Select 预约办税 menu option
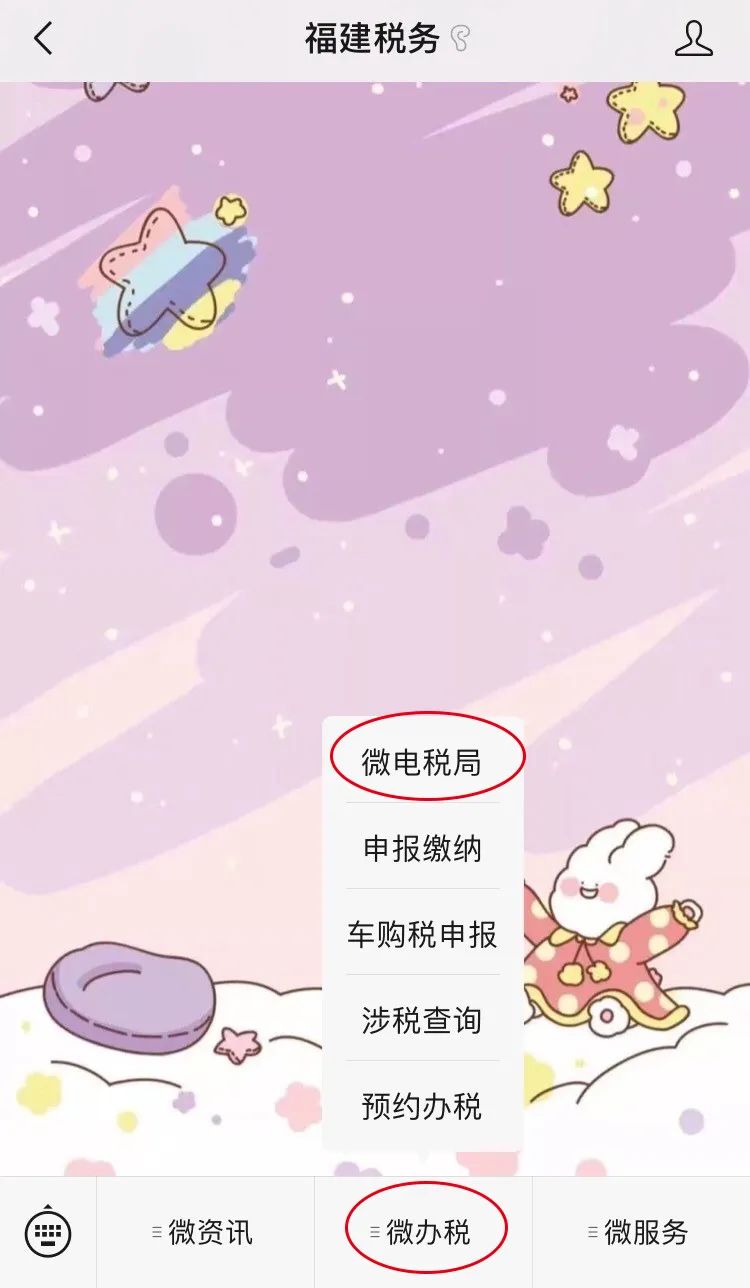Viewport: 750px width, 1288px height. [422, 1106]
